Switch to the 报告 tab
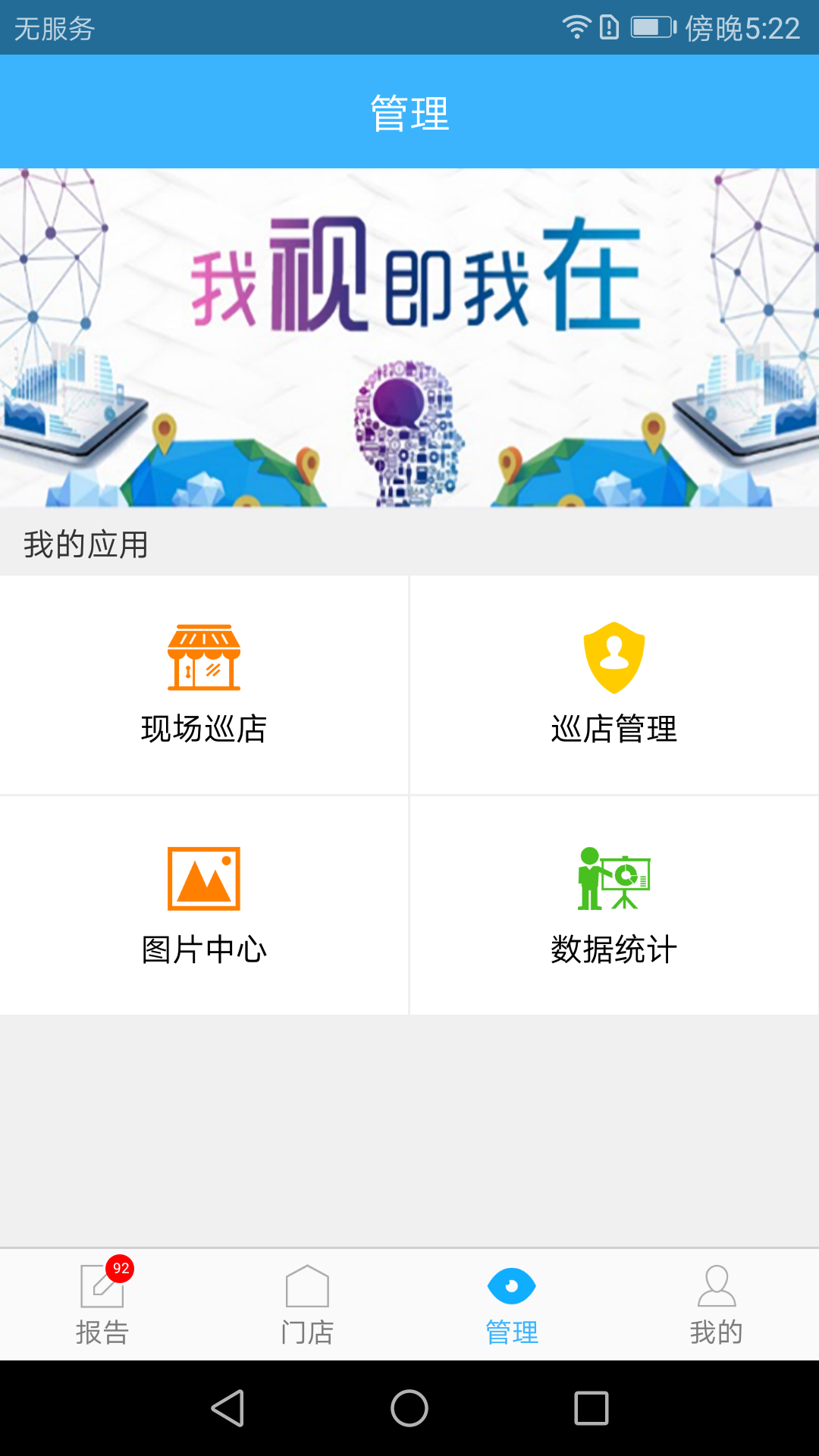 coord(102,1304)
